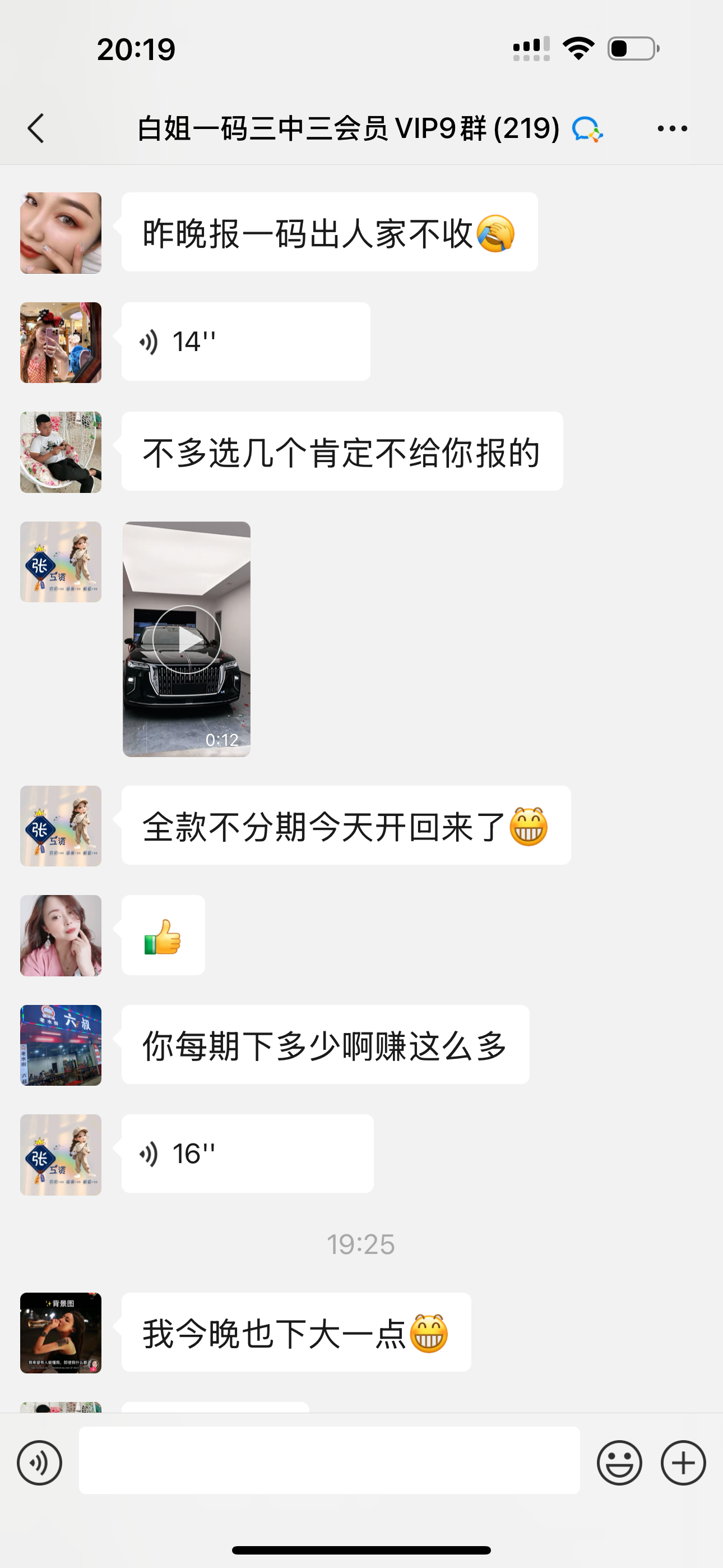Open avatar beside 你每期下多少啊赚这么多
This screenshot has width=723, height=1568.
pyautogui.click(x=61, y=1045)
